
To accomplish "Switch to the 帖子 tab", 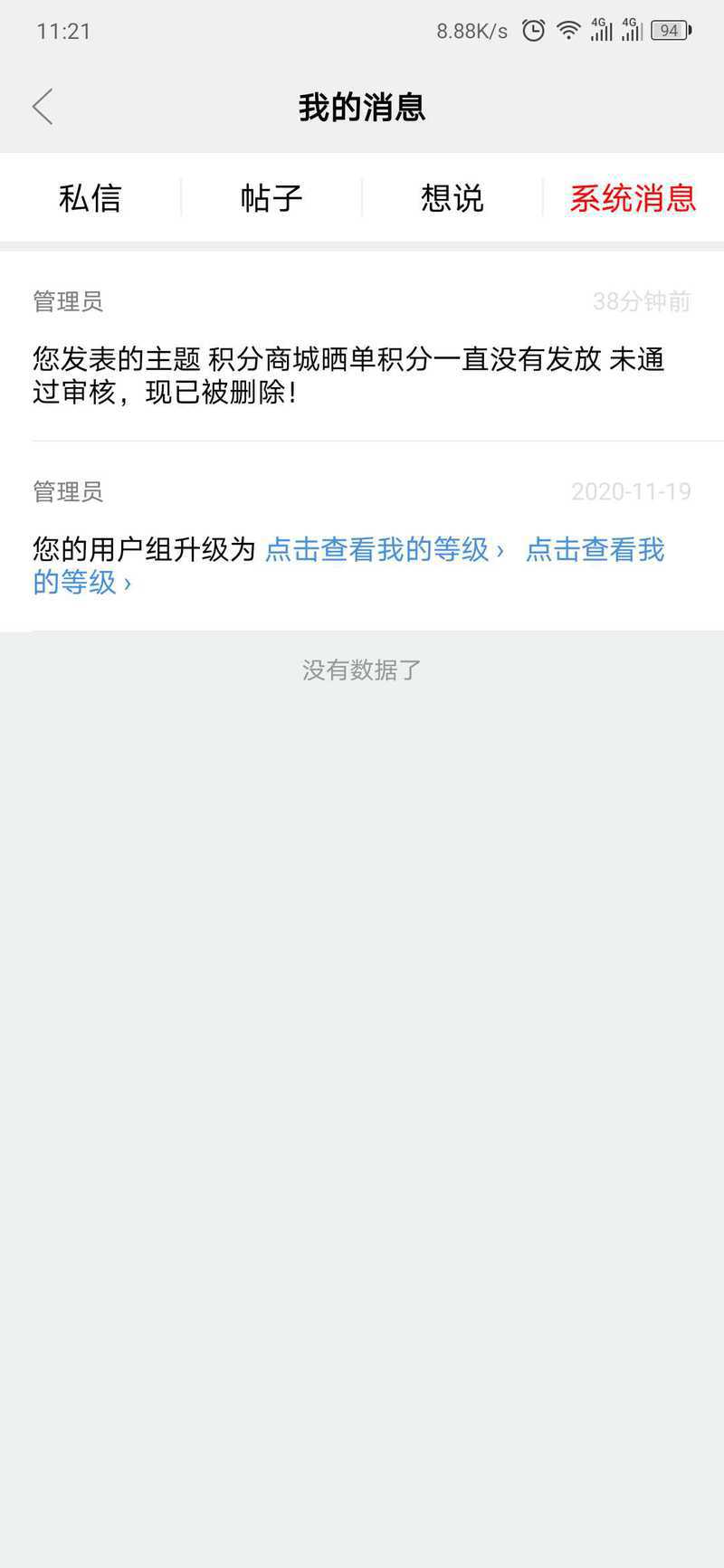I will point(271,198).
